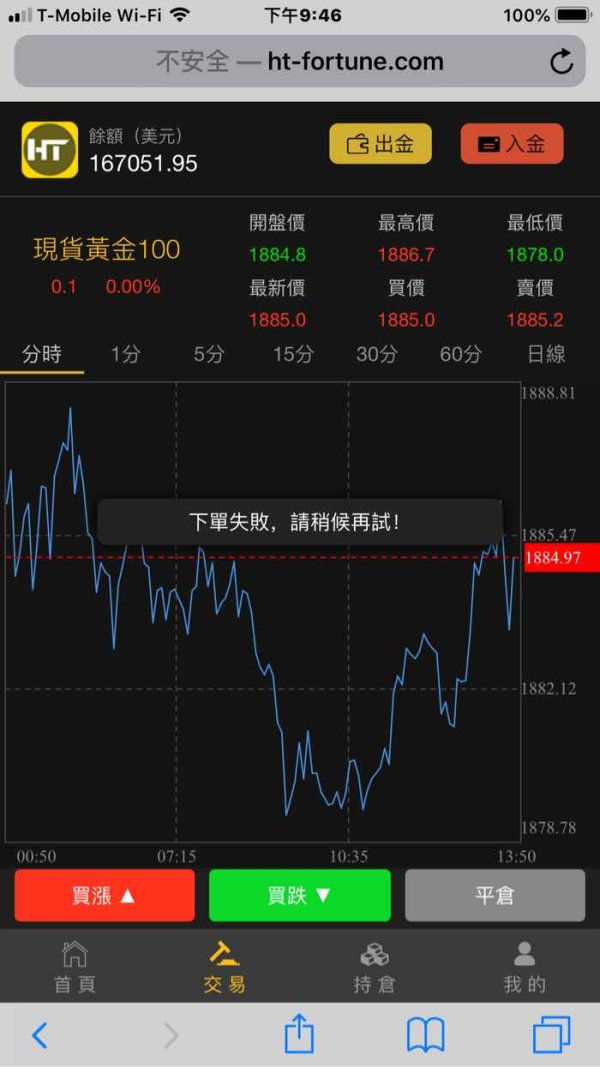Show the 30分 chart

(376, 354)
